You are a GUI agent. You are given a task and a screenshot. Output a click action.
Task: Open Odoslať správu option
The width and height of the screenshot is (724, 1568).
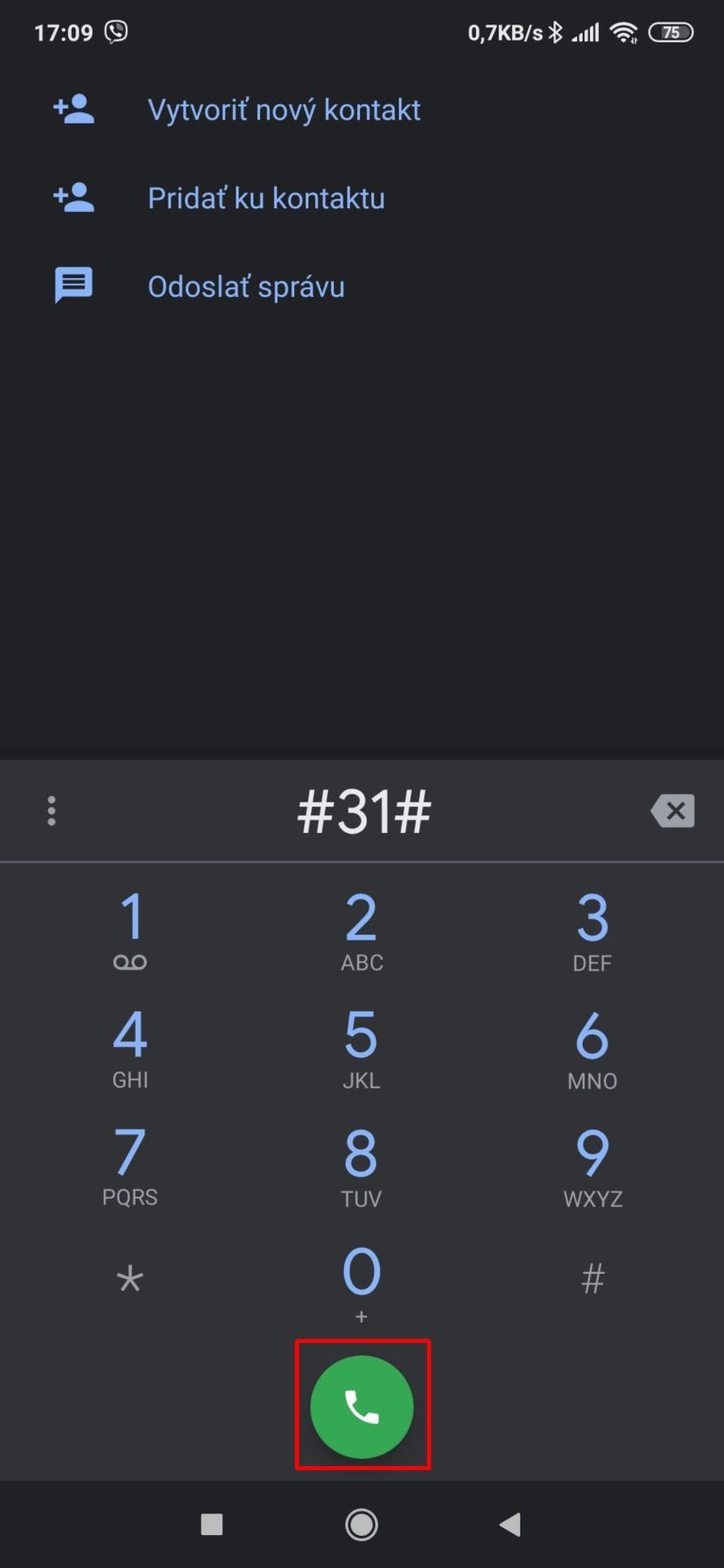click(x=362, y=286)
